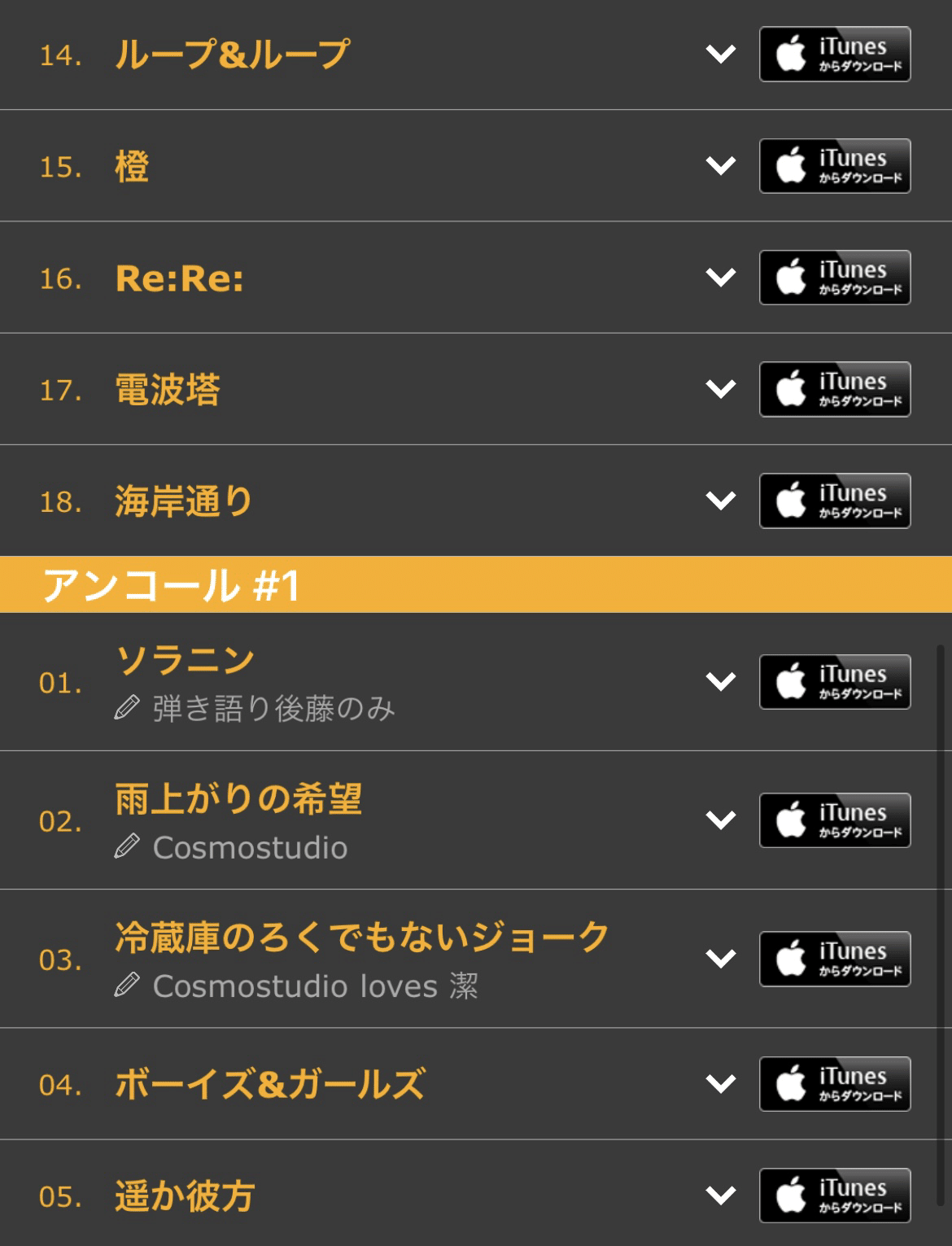This screenshot has width=952, height=1246.
Task: Get 雨上がりの希望 on iTunes
Action: coord(835,820)
